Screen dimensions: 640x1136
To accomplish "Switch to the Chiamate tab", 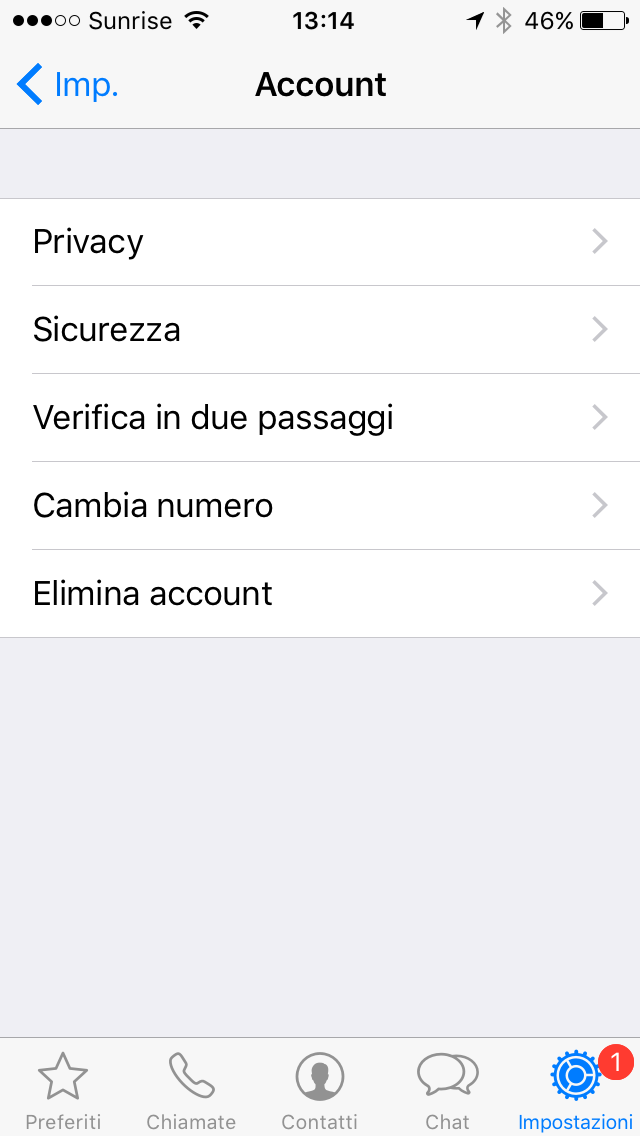I will (191, 1090).
